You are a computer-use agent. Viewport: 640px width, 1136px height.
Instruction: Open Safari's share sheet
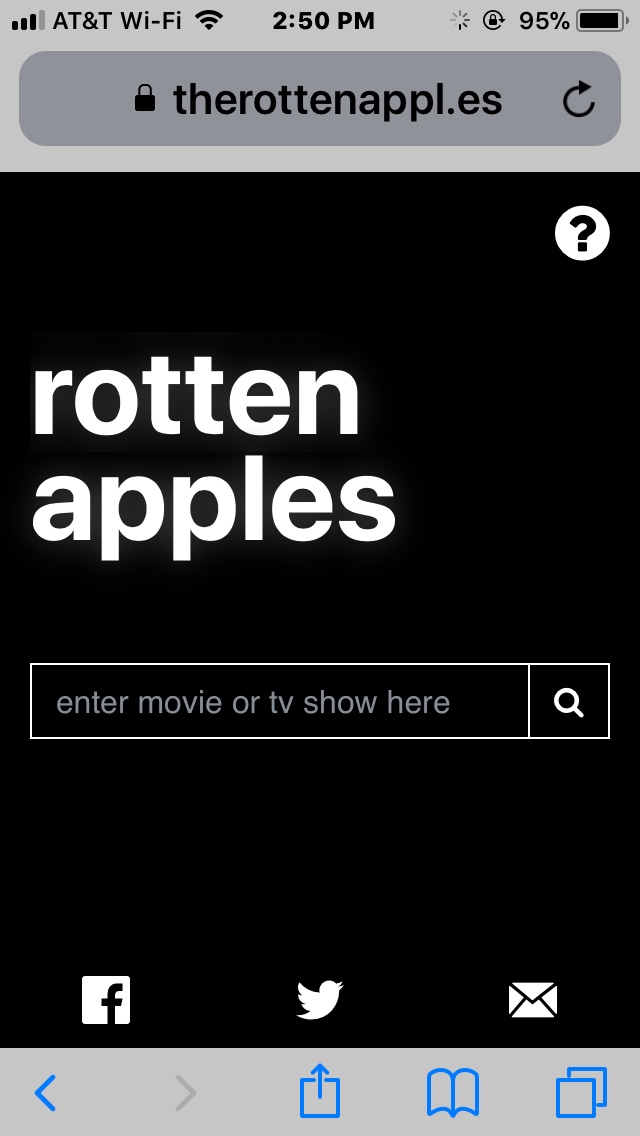coord(320,1090)
